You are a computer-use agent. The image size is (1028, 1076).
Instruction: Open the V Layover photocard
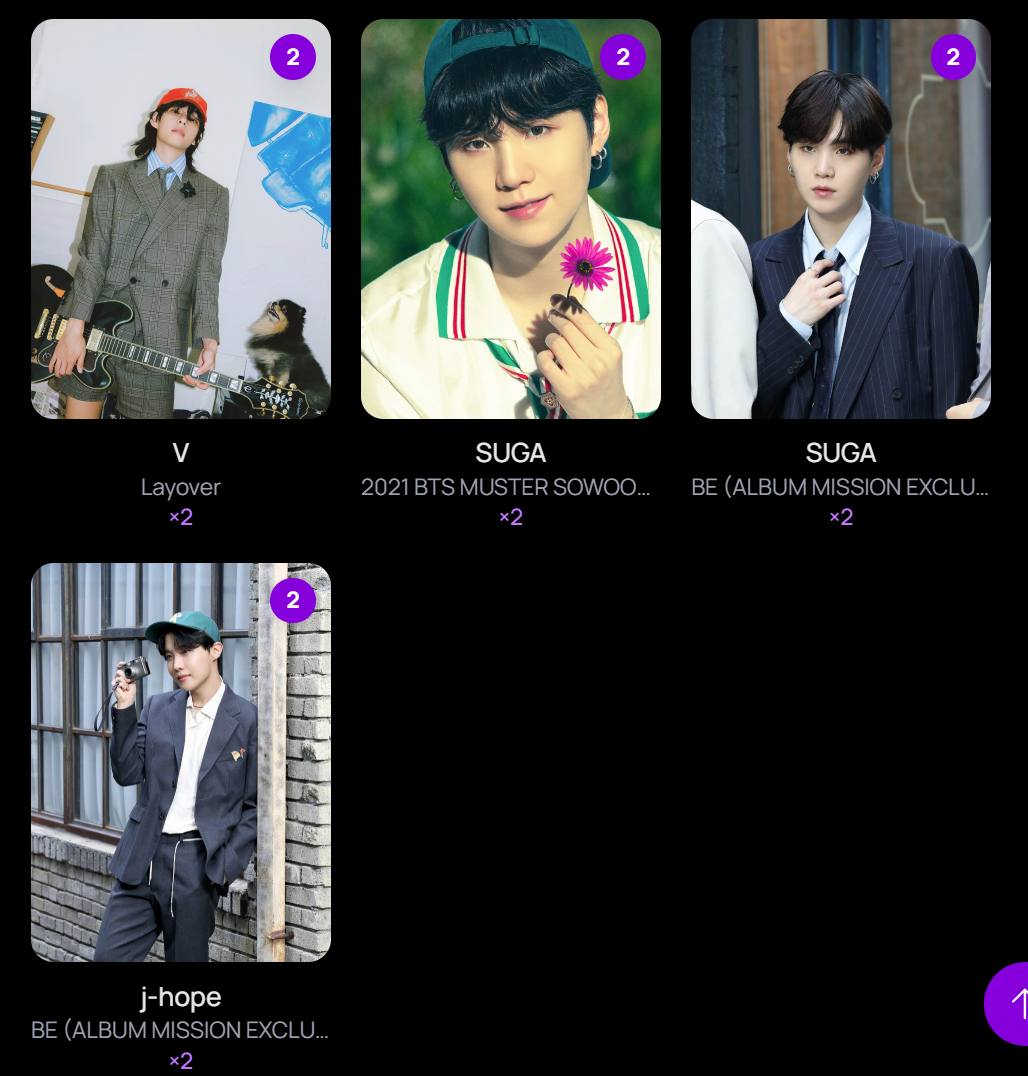[180, 219]
